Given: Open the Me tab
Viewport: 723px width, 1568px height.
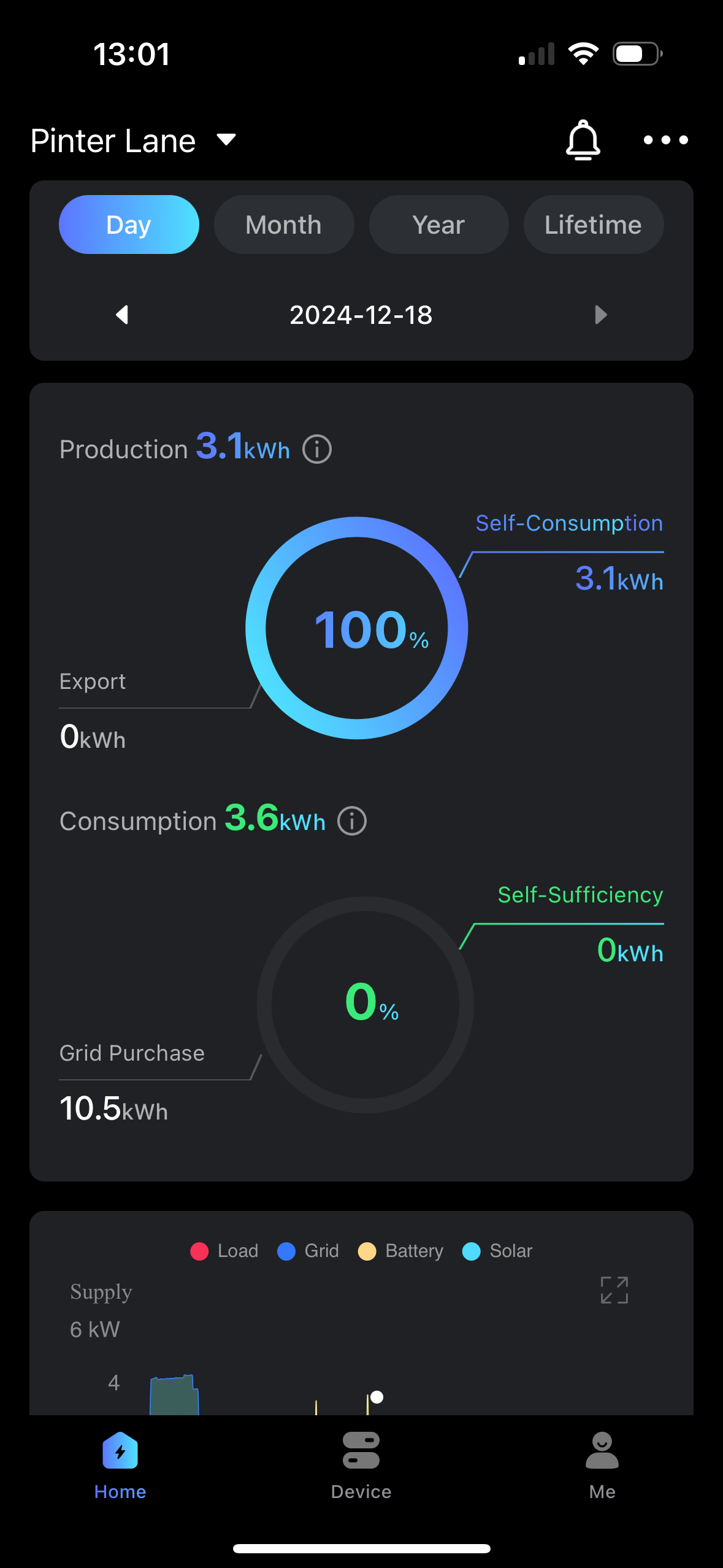Looking at the screenshot, I should tap(602, 1466).
